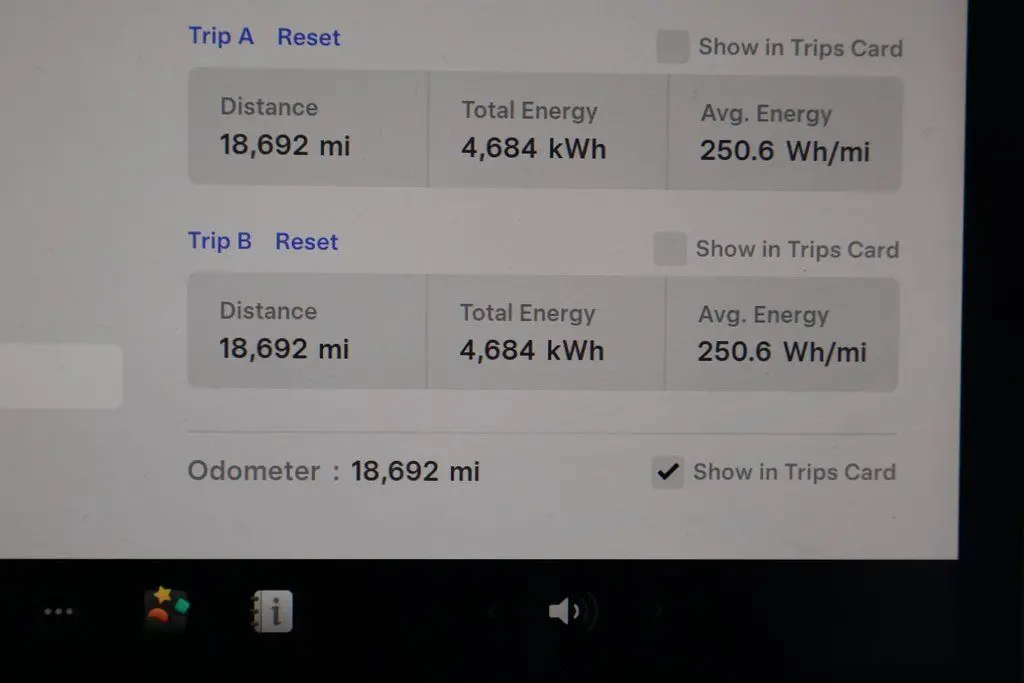1024x683 pixels.
Task: Check Show in Trips Card for Trip B
Action: [670, 249]
